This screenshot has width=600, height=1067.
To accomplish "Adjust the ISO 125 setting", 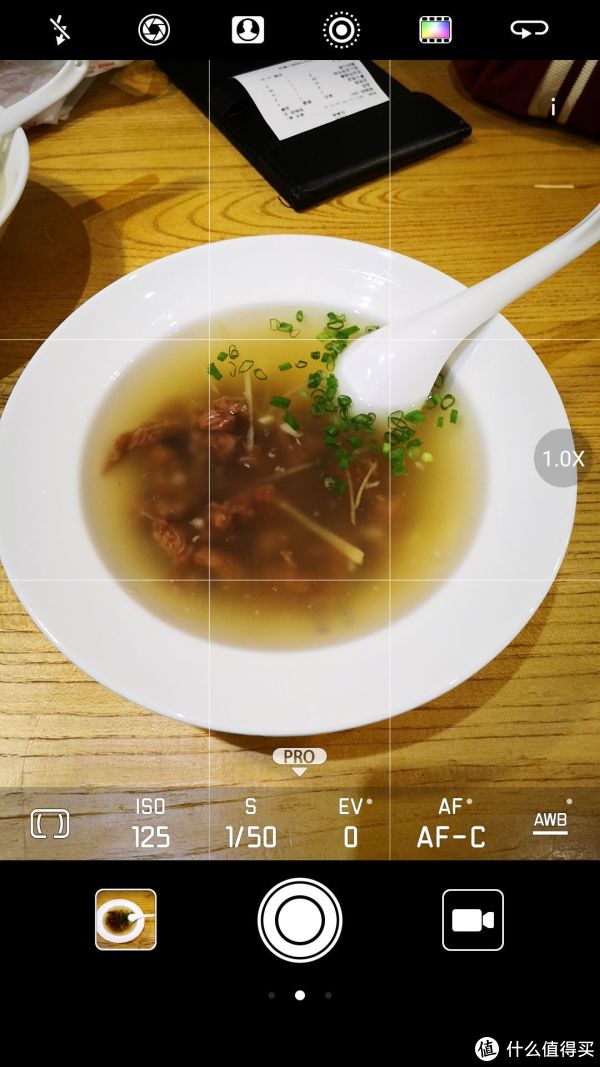I will pos(151,823).
